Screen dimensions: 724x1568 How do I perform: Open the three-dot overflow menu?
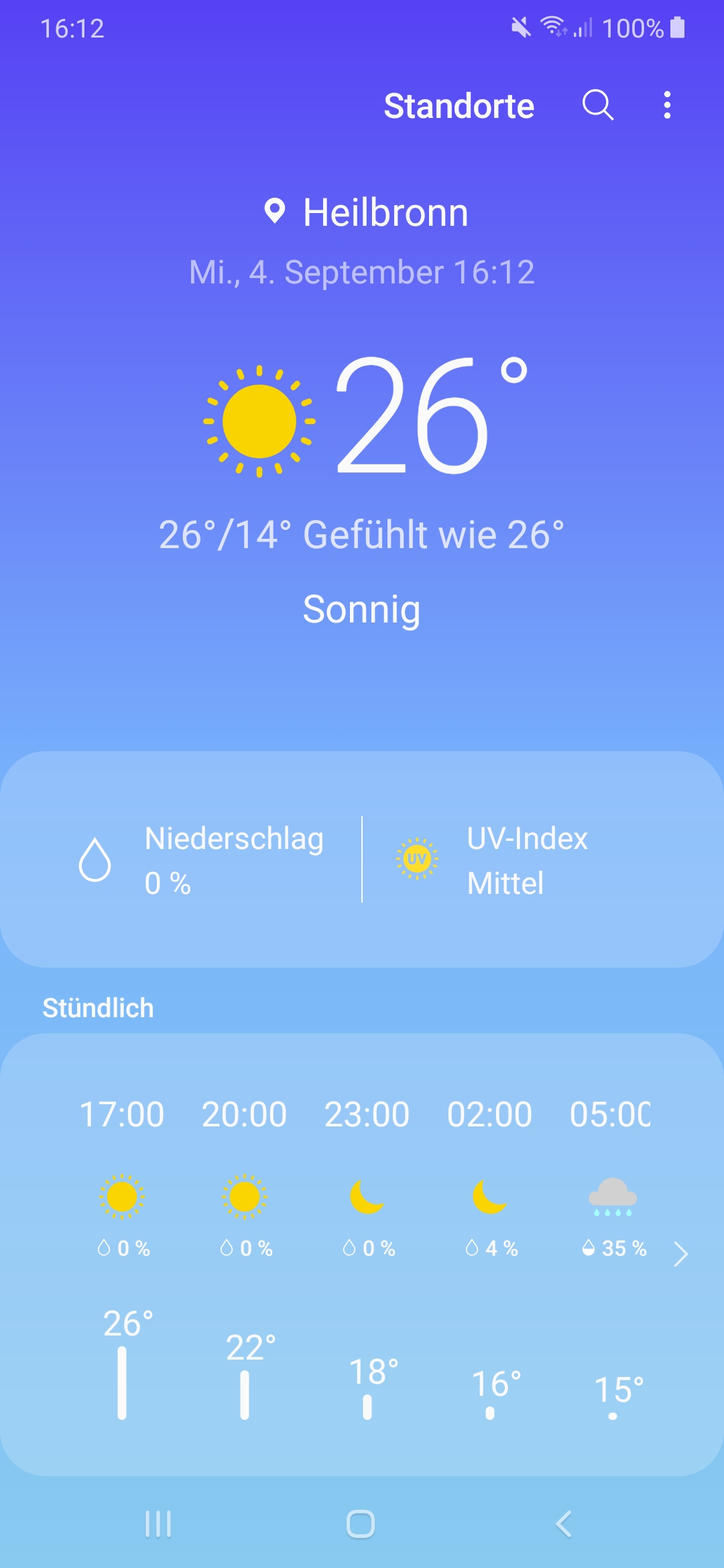(666, 105)
